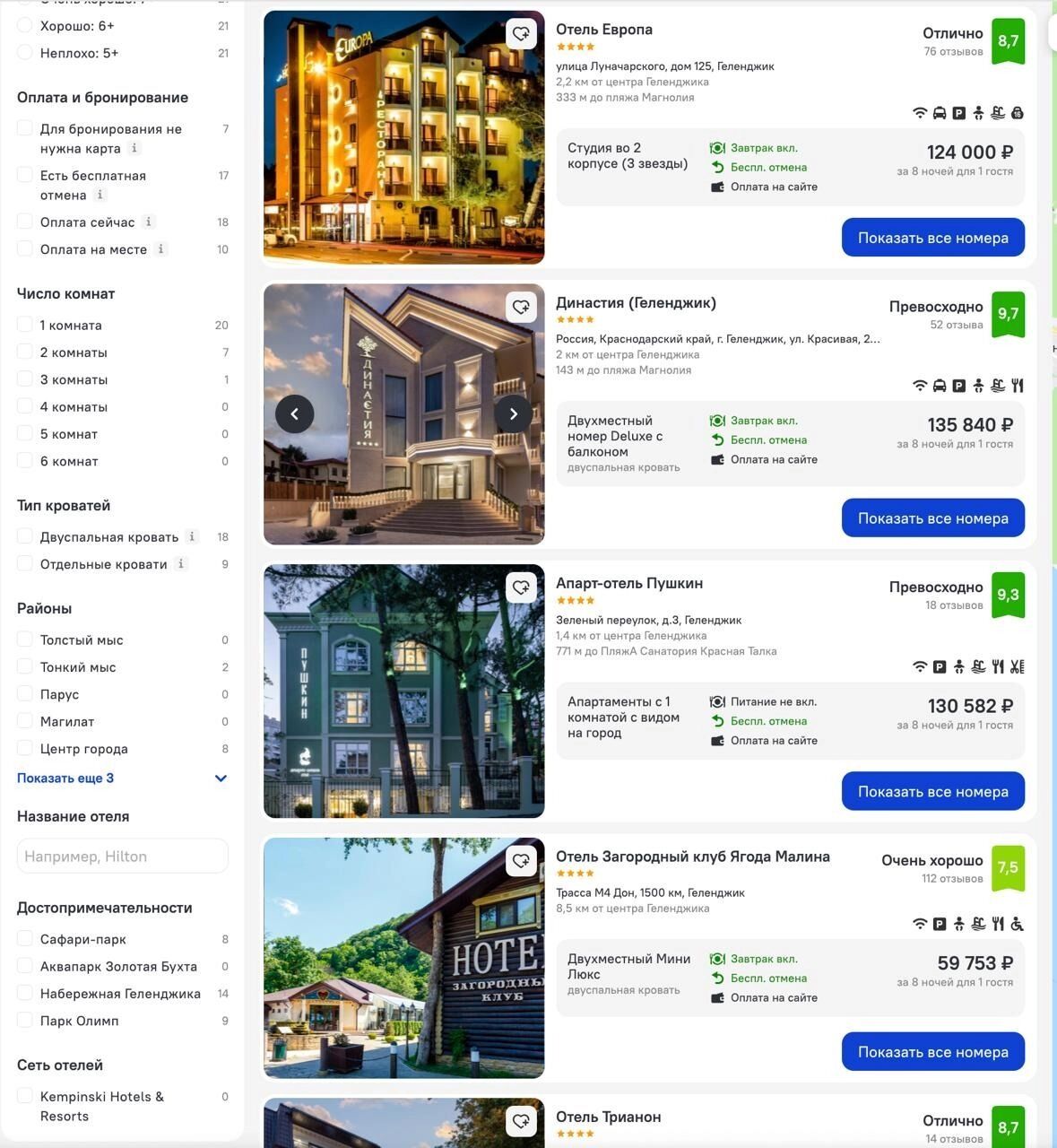
Task: Select the 'Хорошо: 6+' rating filter
Action: click(25, 25)
